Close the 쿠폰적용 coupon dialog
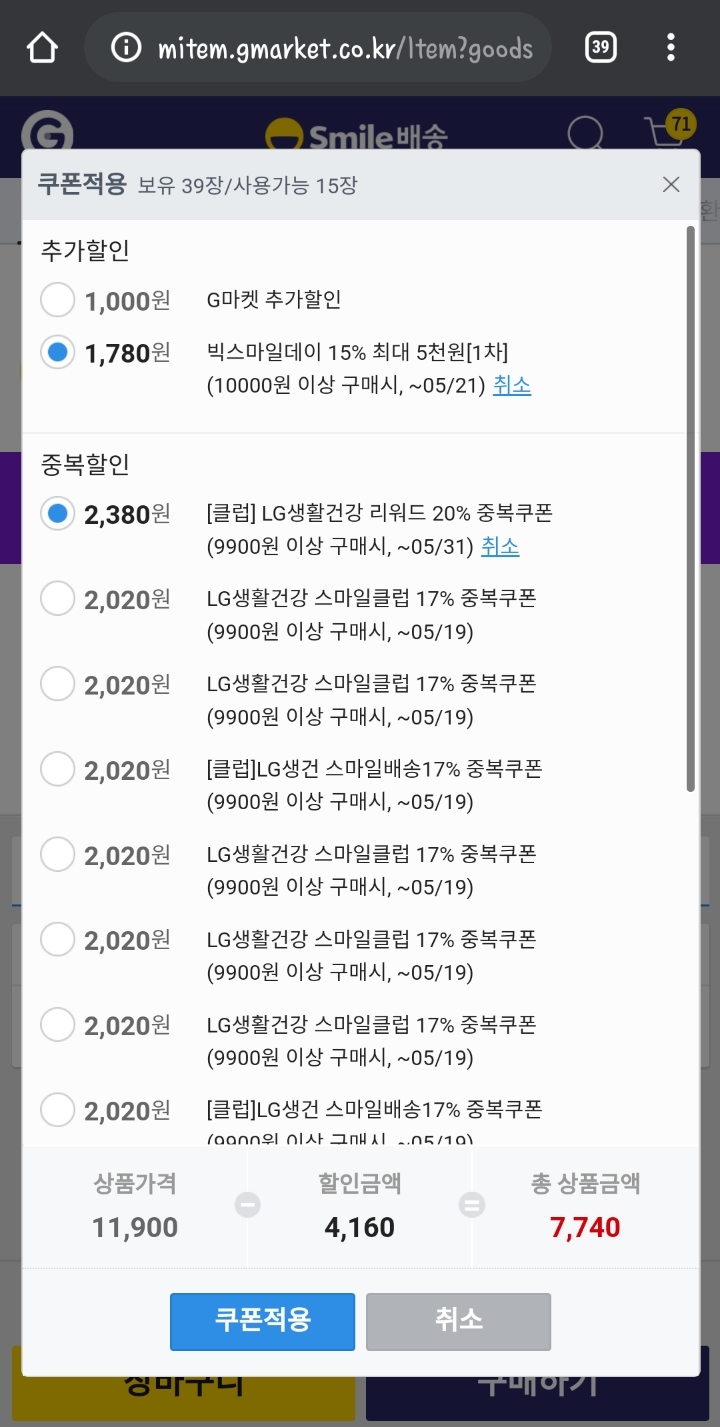The height and width of the screenshot is (1427, 720). 671,184
